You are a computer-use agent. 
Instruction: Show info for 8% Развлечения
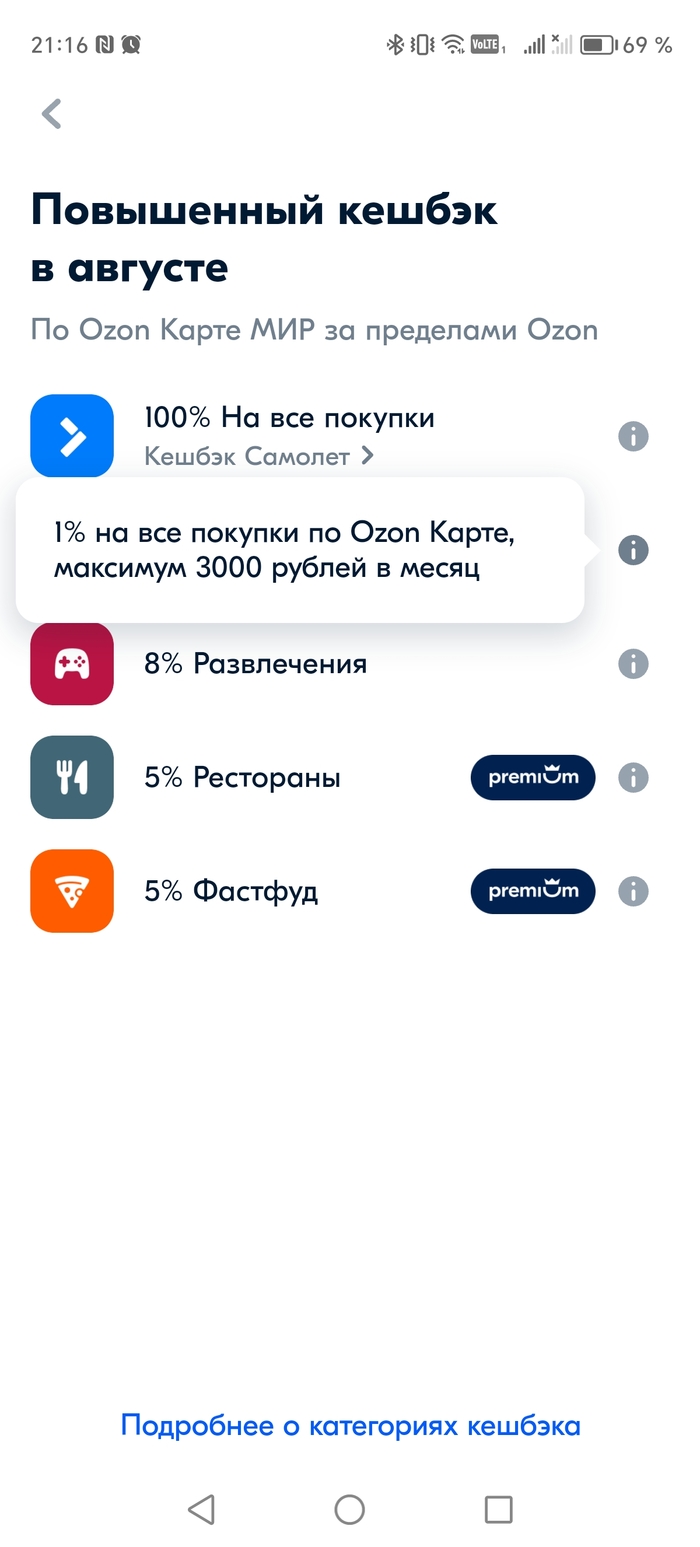coord(633,664)
